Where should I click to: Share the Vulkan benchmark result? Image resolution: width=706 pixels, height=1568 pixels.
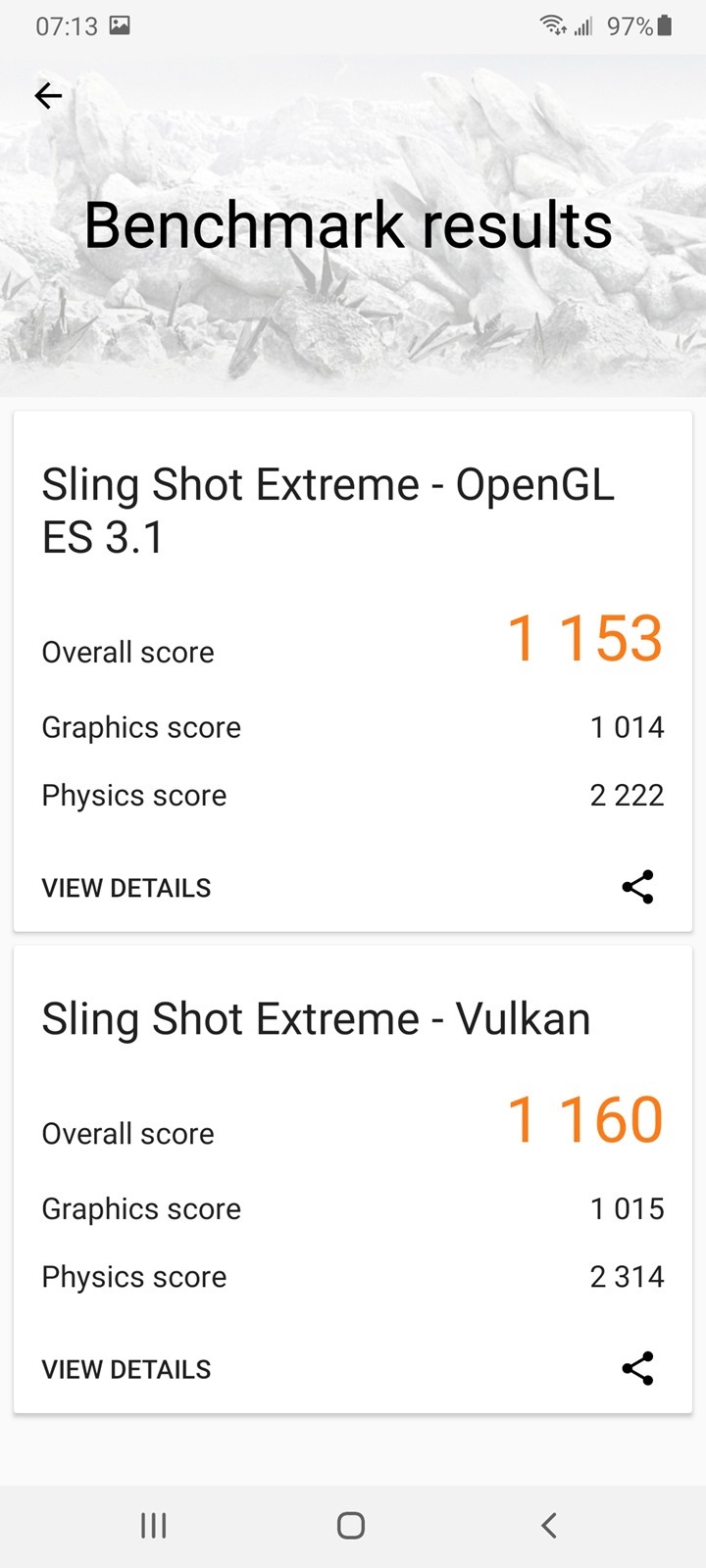click(x=637, y=1368)
